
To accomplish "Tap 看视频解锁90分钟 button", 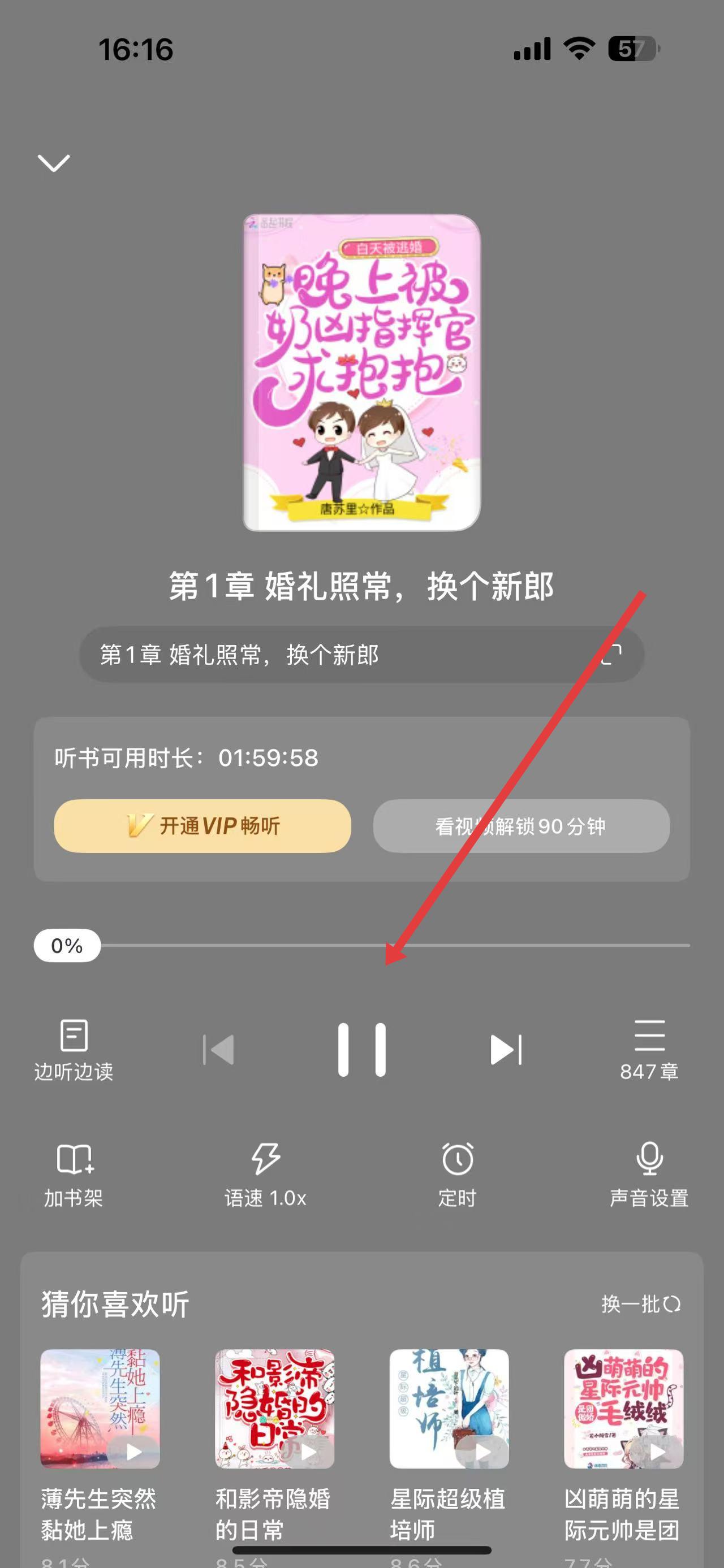I will [522, 826].
